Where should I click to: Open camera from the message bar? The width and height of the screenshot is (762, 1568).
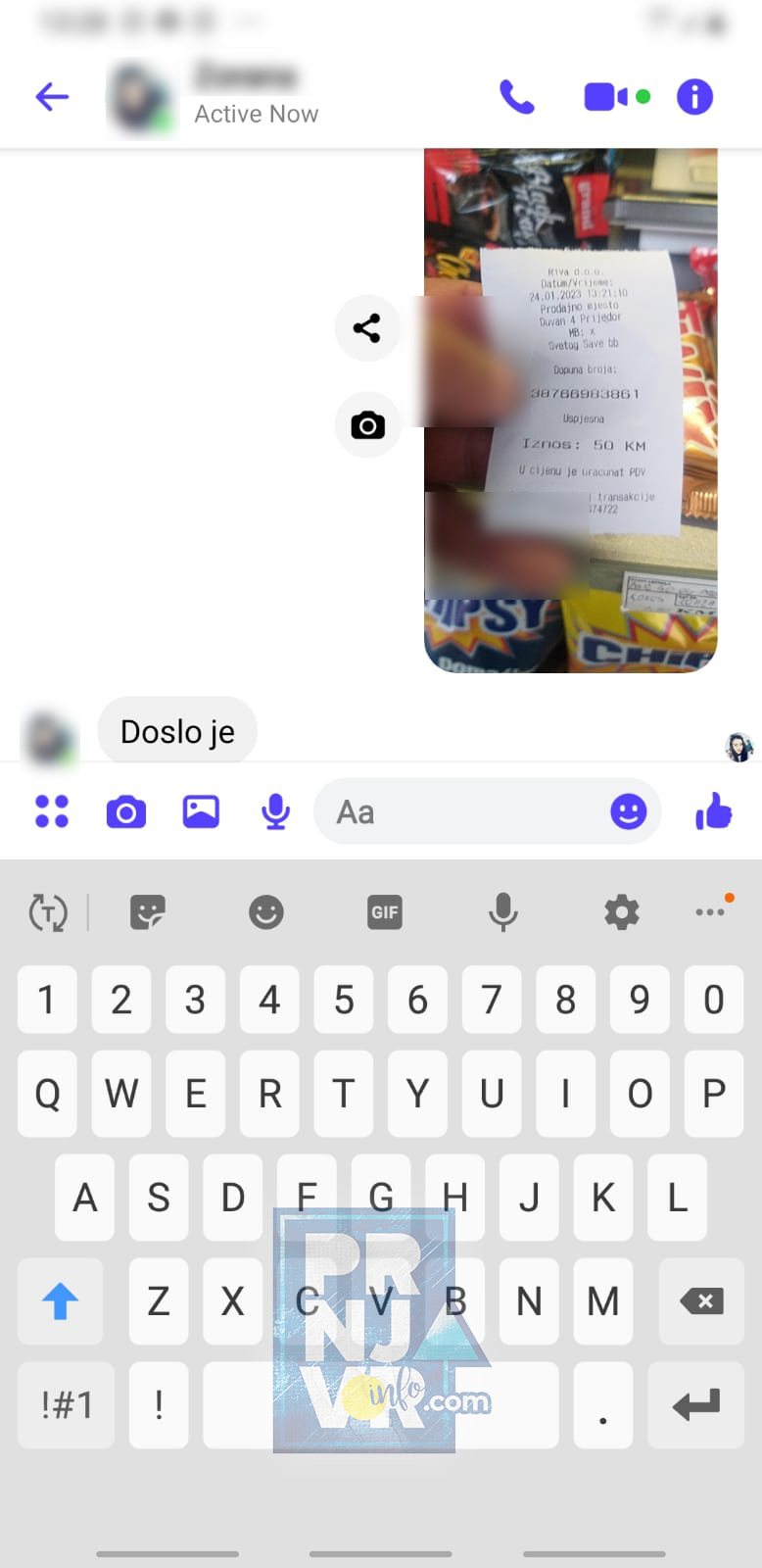tap(126, 811)
